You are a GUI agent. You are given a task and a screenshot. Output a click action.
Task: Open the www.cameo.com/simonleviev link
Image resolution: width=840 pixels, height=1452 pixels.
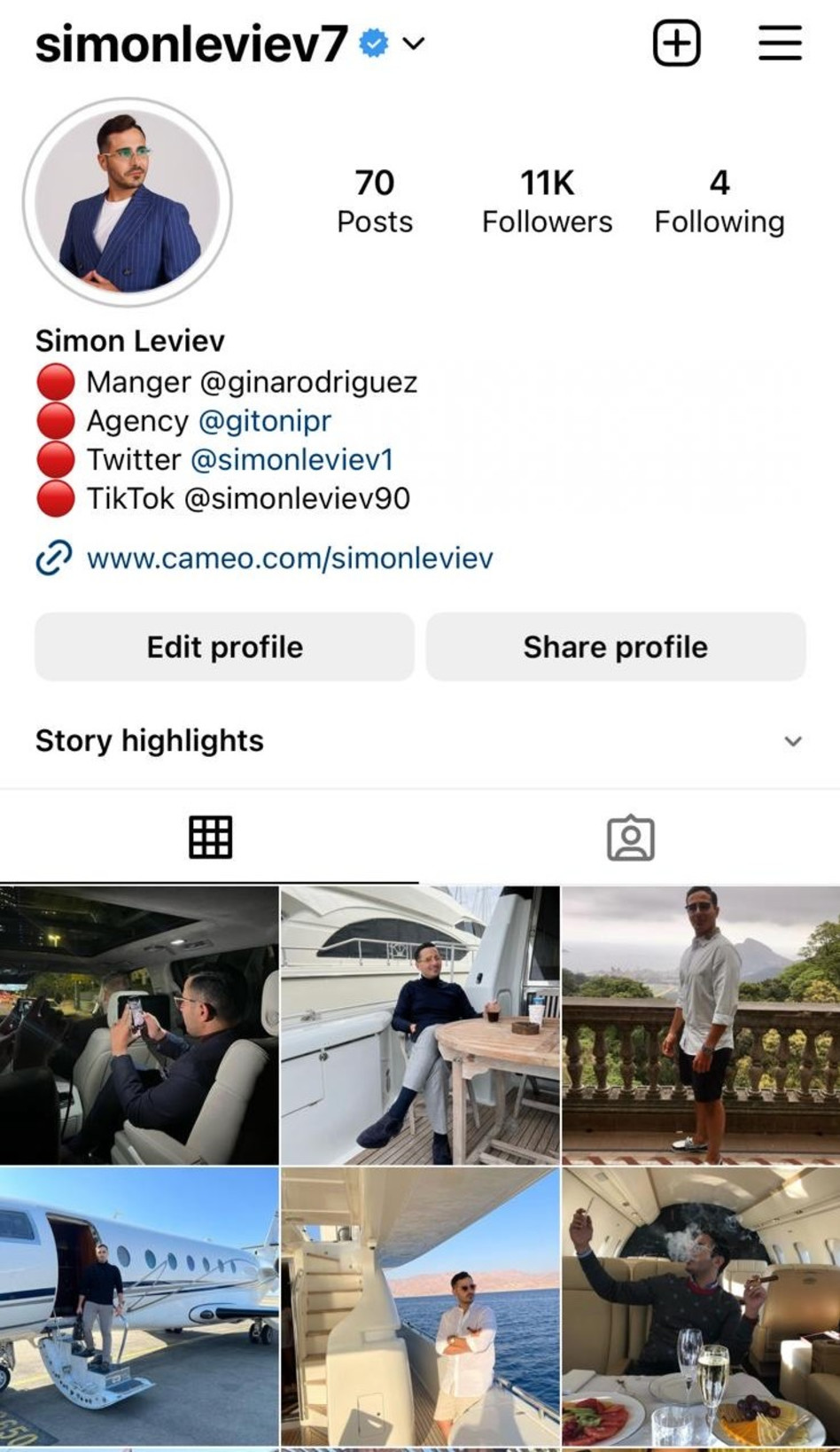pyautogui.click(x=289, y=558)
